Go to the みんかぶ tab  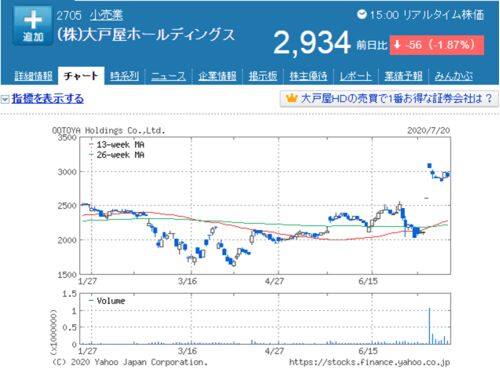click(x=454, y=76)
